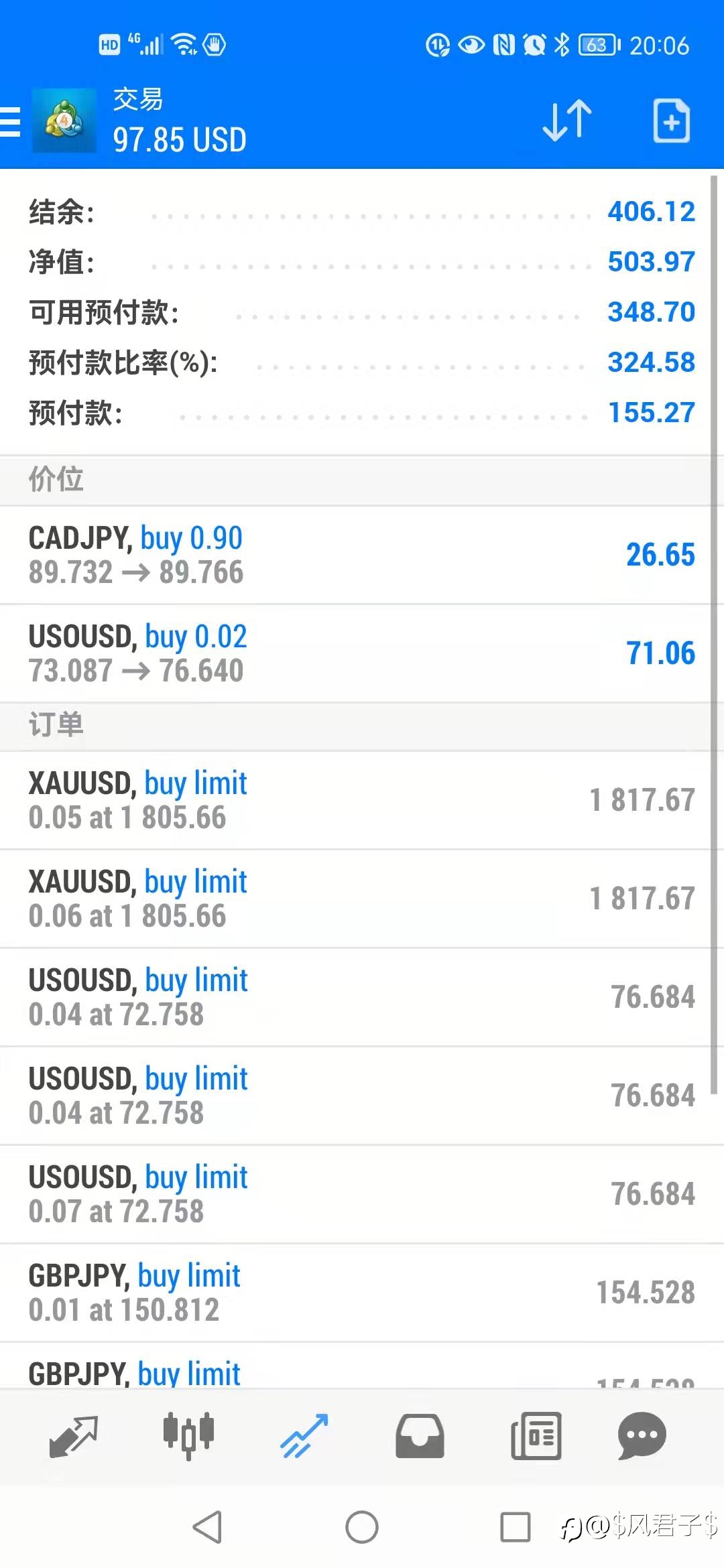Switch to the News tab
The height and width of the screenshot is (1568, 724).
click(536, 1436)
